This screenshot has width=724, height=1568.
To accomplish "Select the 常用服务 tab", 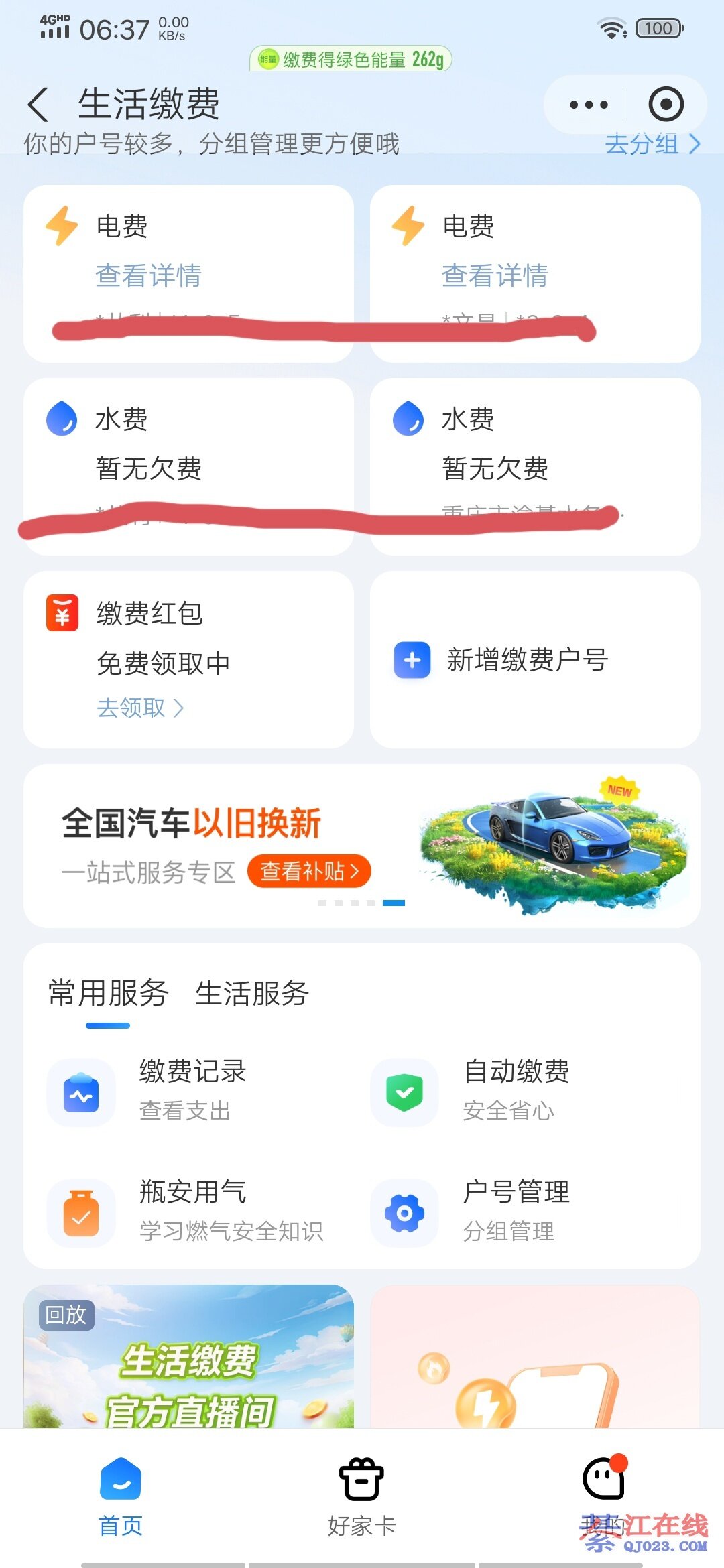I will click(109, 993).
